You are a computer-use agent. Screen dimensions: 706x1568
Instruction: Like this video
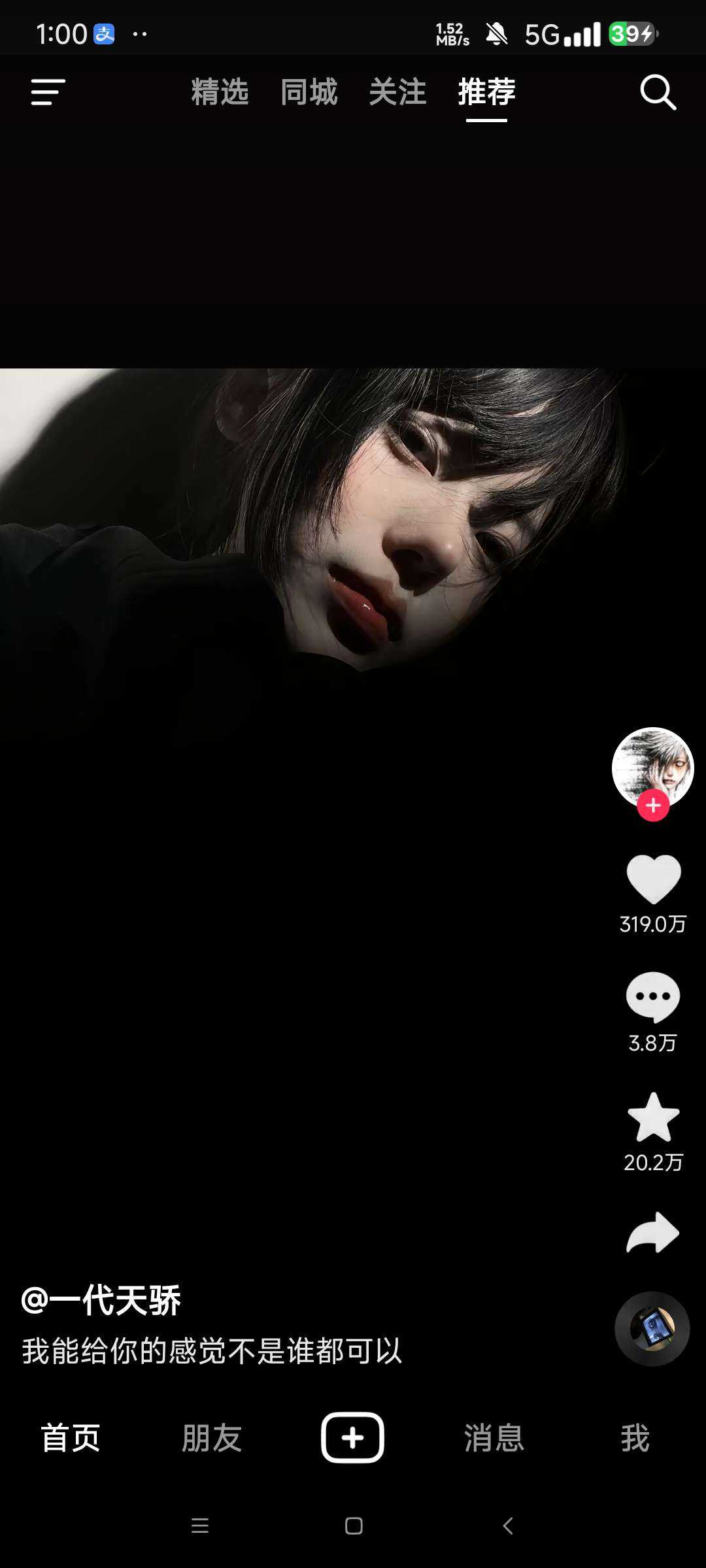point(653,879)
